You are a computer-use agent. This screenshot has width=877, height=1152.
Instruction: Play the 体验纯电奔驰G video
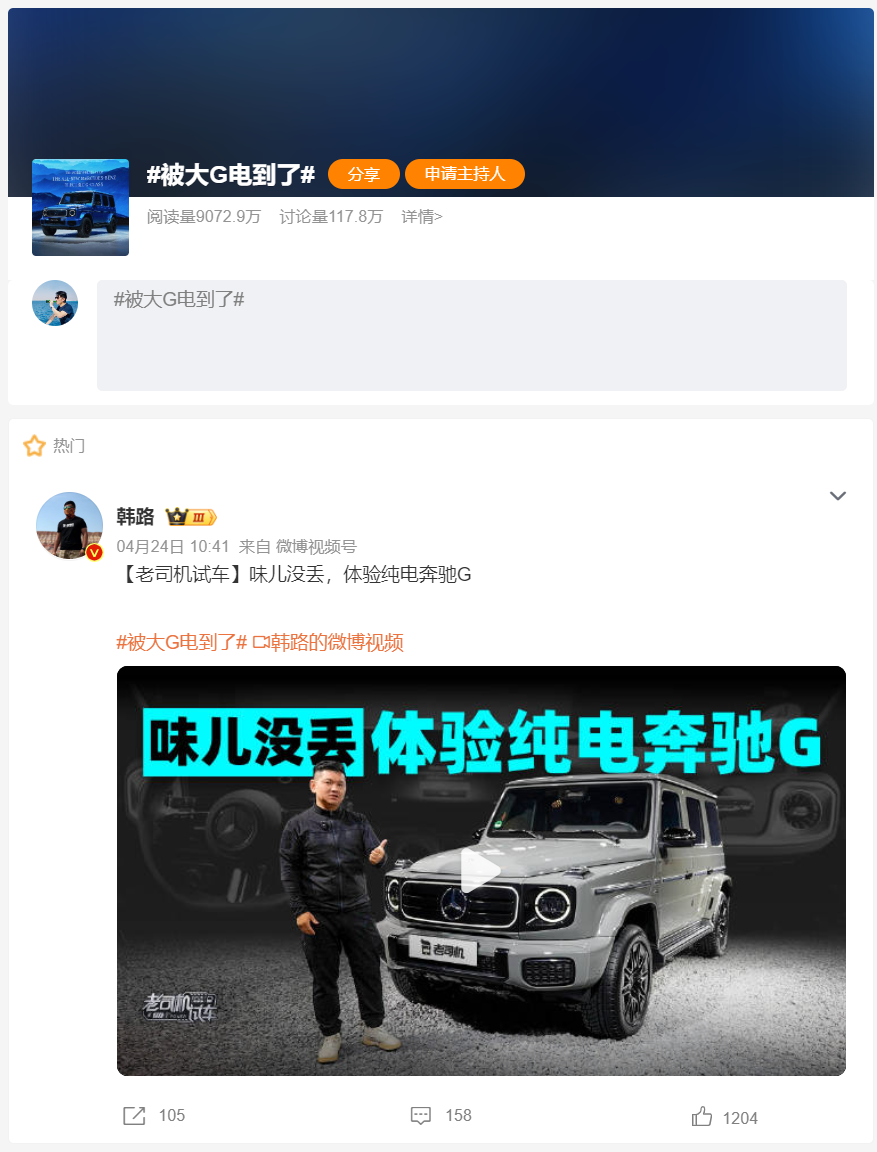tap(481, 870)
